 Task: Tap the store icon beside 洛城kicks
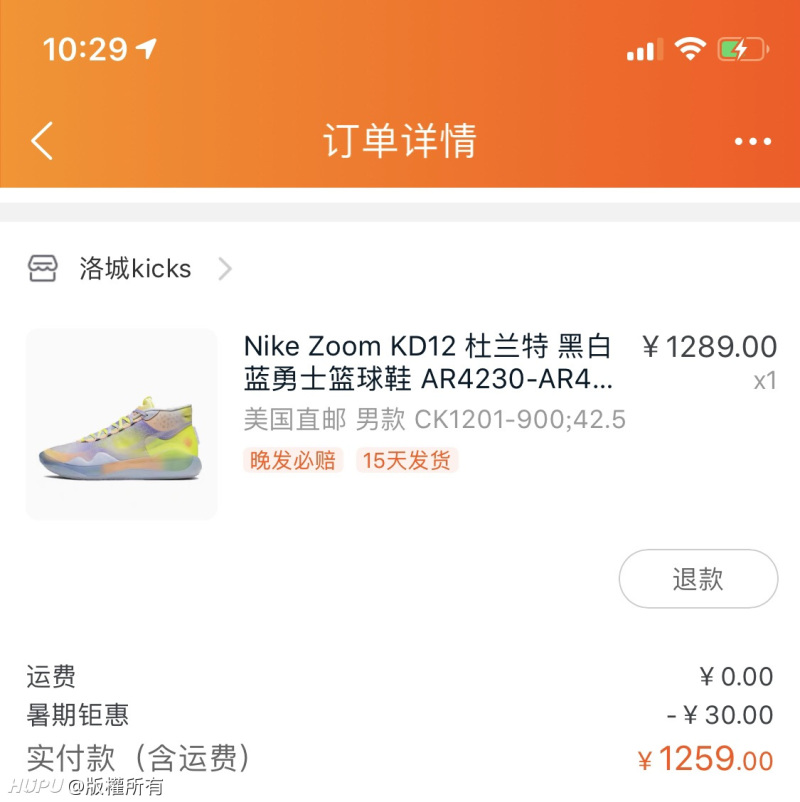(x=41, y=268)
